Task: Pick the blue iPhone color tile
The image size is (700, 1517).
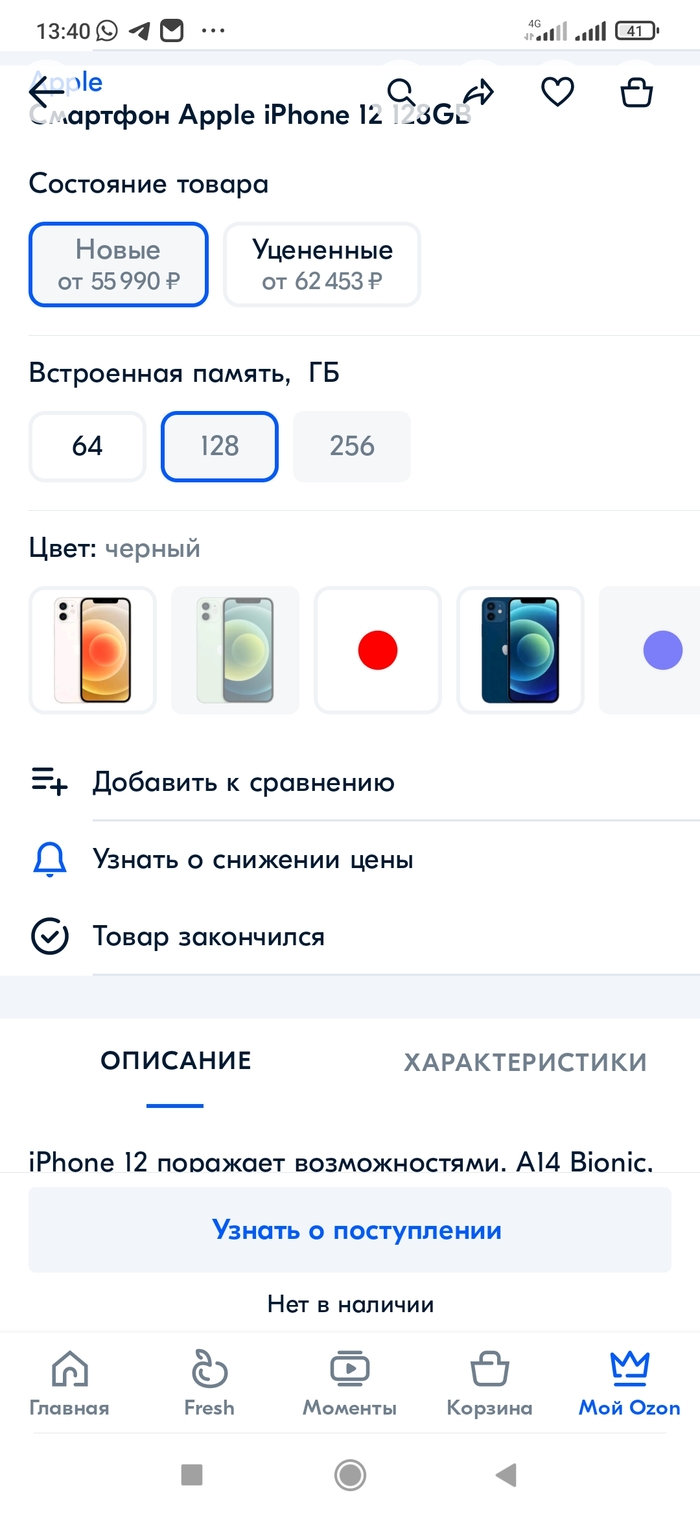Action: tap(520, 650)
